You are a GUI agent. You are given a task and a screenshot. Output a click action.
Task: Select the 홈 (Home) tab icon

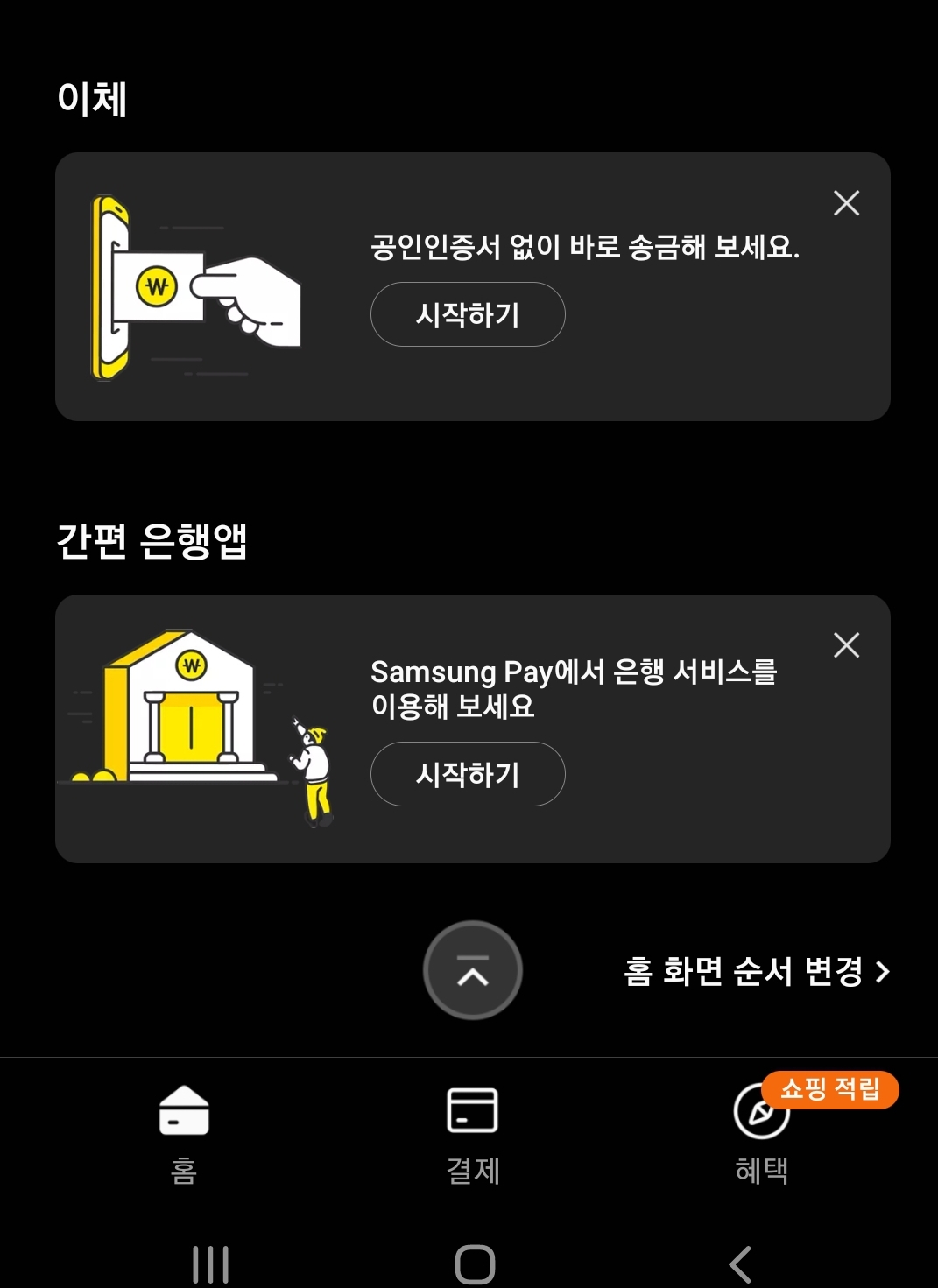point(182,1110)
